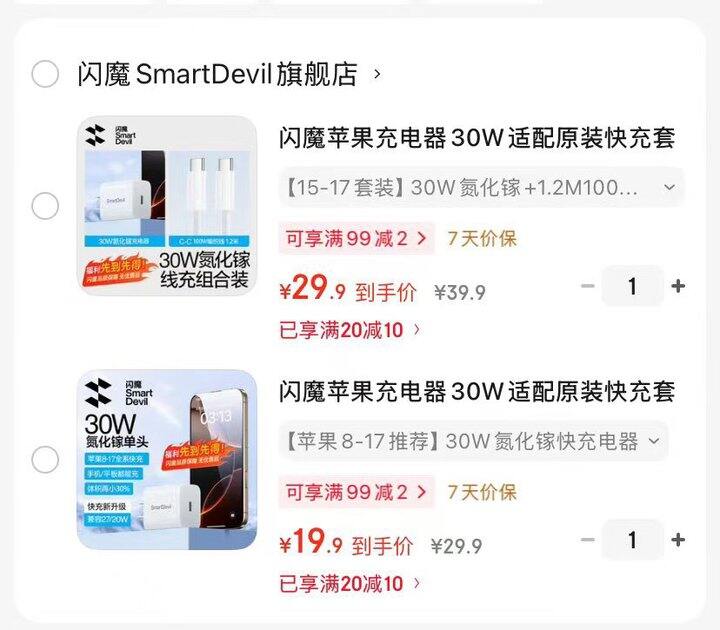720x630 pixels.
Task: View 可享满99减2 offer on ¥19.9 item
Action: tap(356, 492)
